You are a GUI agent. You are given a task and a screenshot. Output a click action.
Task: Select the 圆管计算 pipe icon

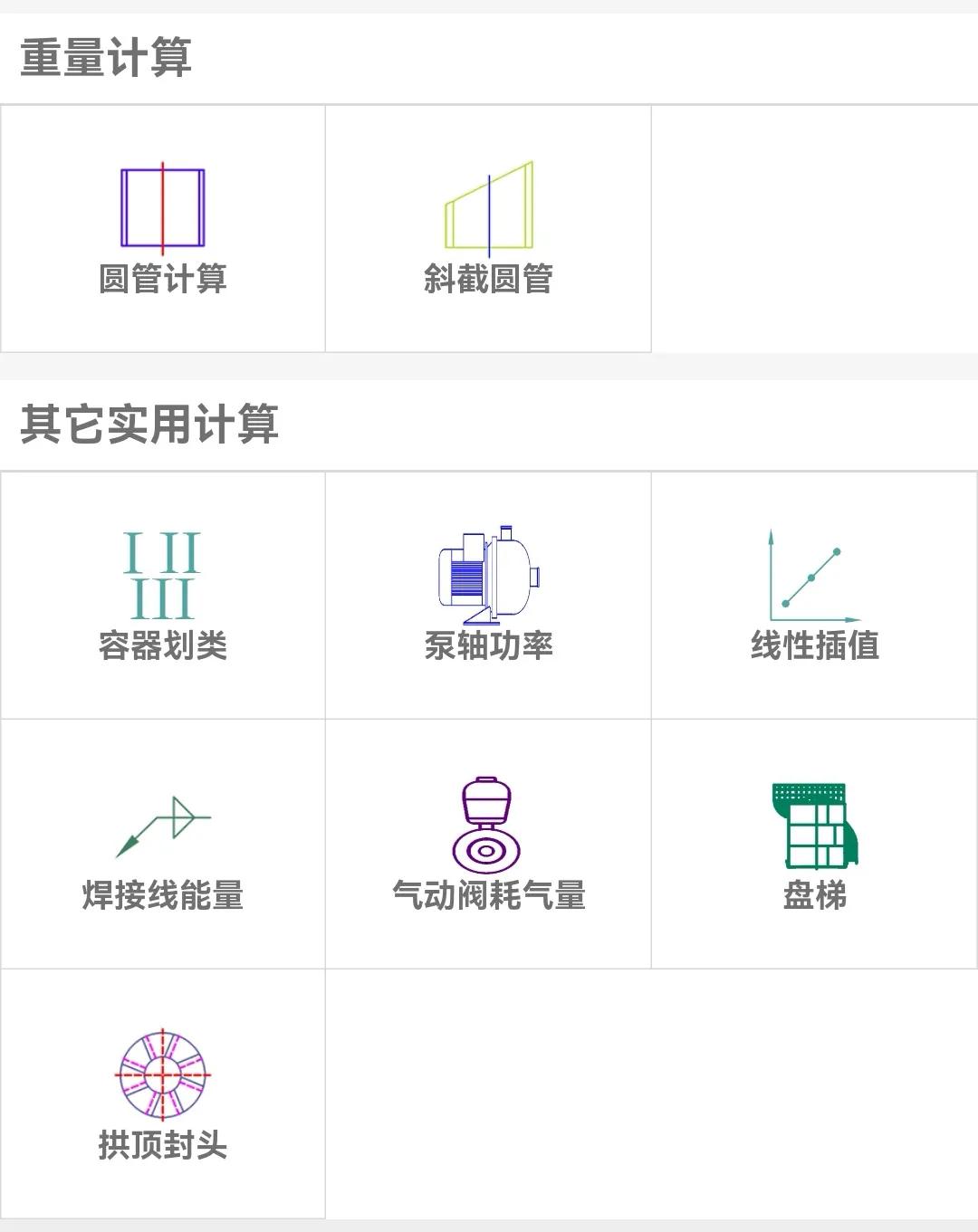161,206
